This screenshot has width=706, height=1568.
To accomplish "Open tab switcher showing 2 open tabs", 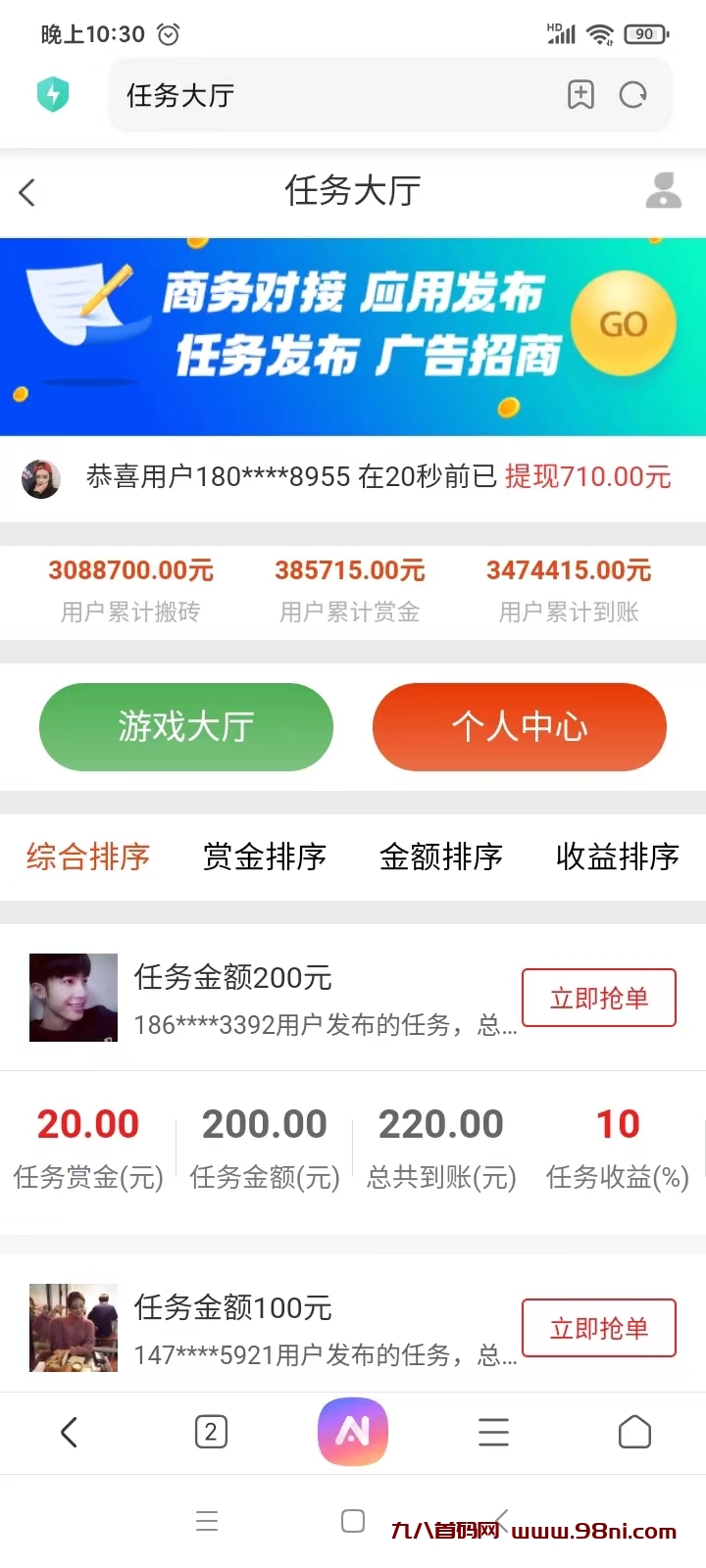I will coord(210,1432).
